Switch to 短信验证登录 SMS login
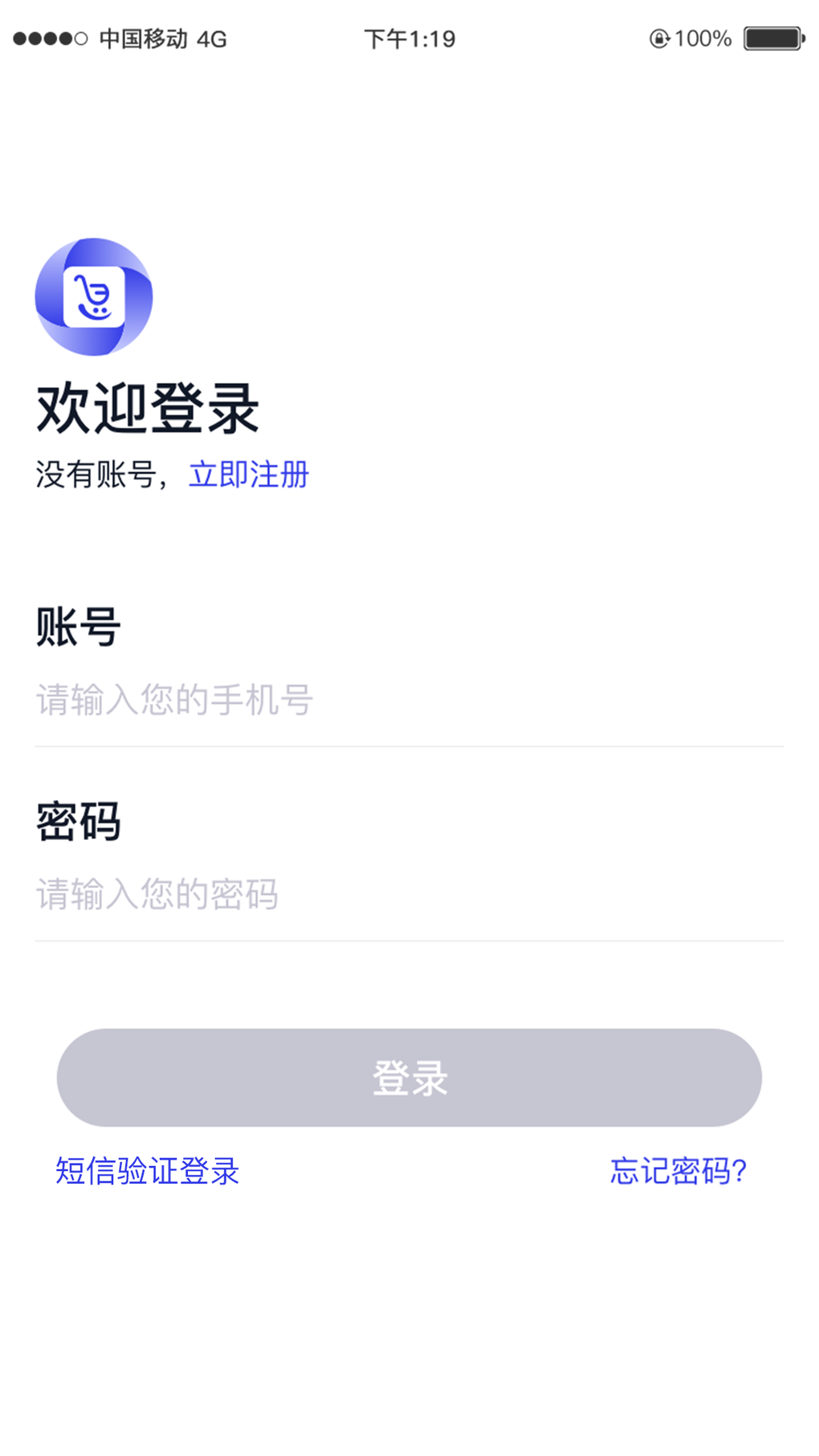 [x=148, y=1171]
